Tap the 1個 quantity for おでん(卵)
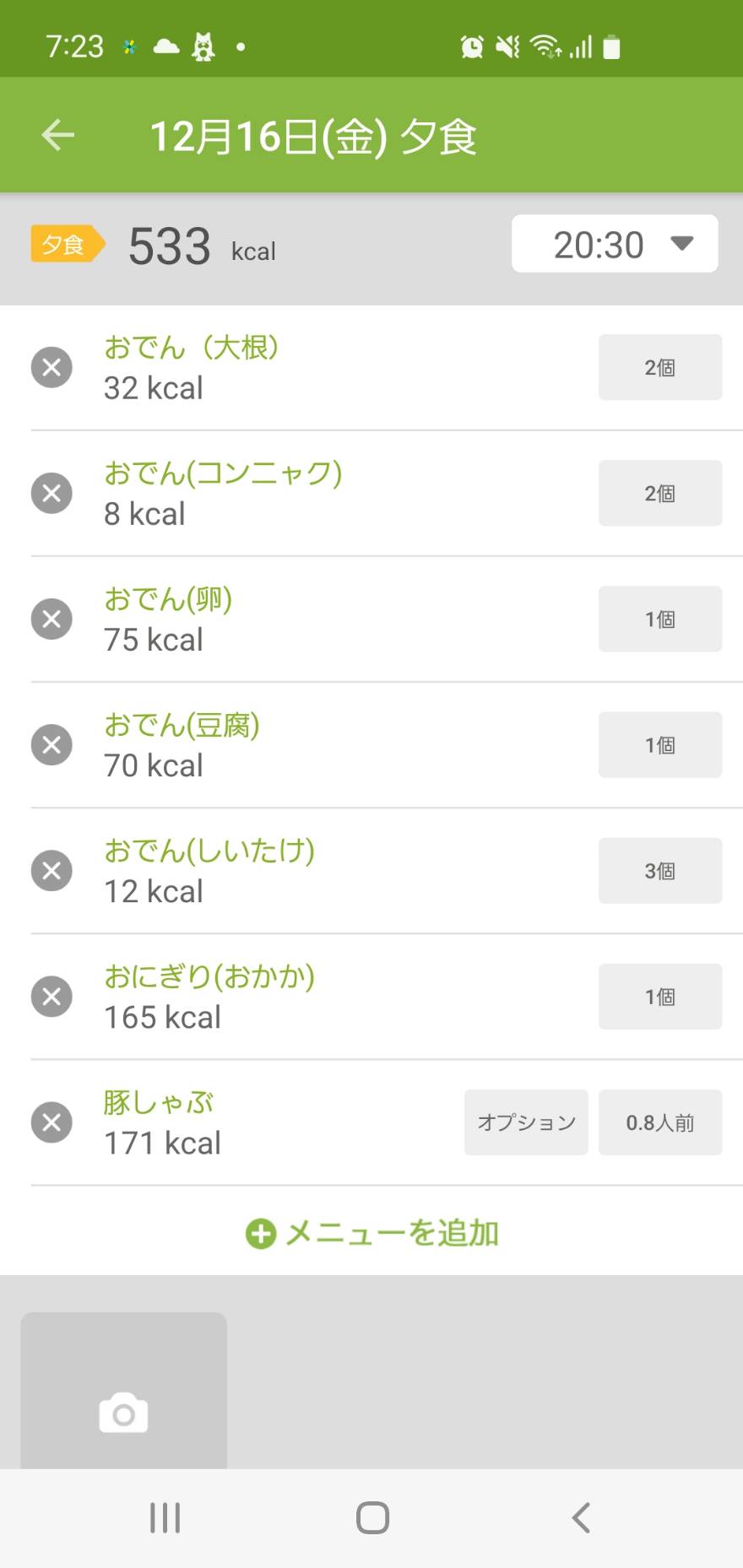743x1568 pixels. click(x=660, y=619)
